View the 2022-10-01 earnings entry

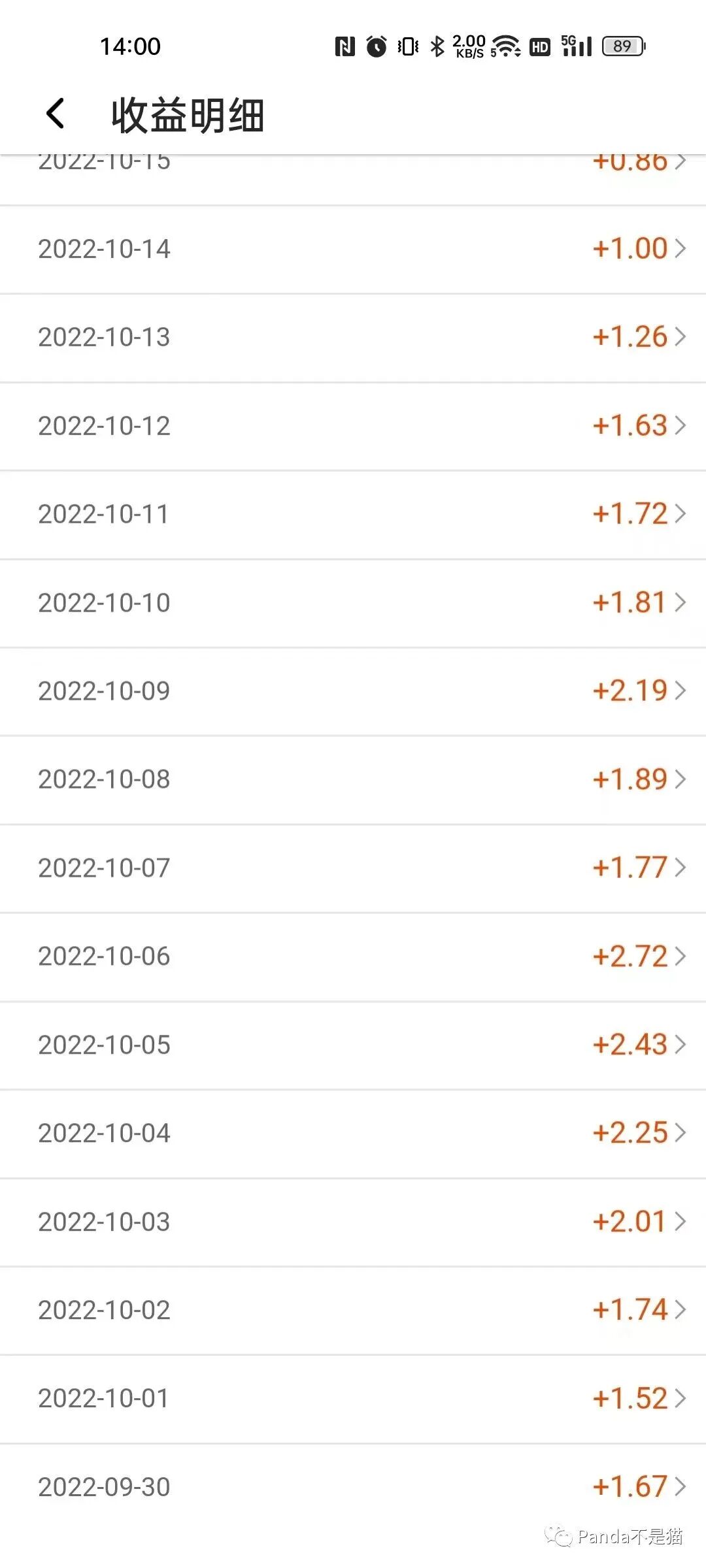tap(353, 1399)
